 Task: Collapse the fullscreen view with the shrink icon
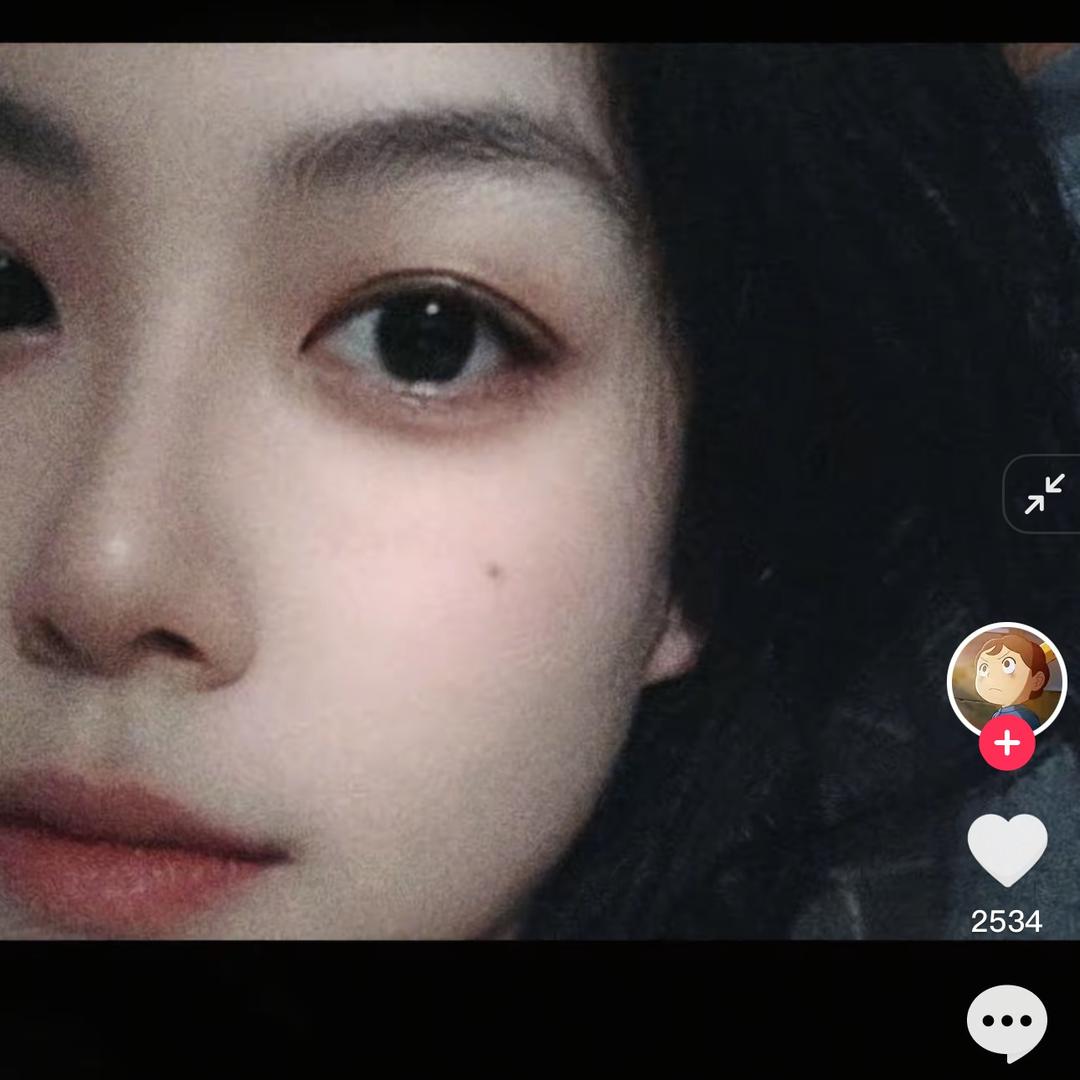(x=1044, y=494)
